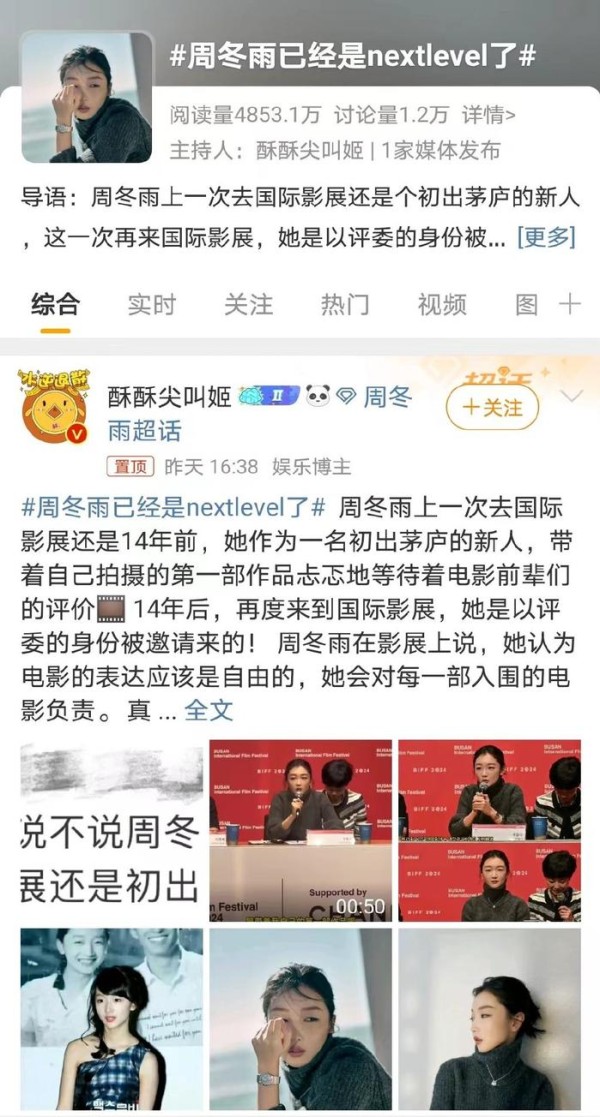
Task: Open the topic cover image
Action: click(86, 97)
